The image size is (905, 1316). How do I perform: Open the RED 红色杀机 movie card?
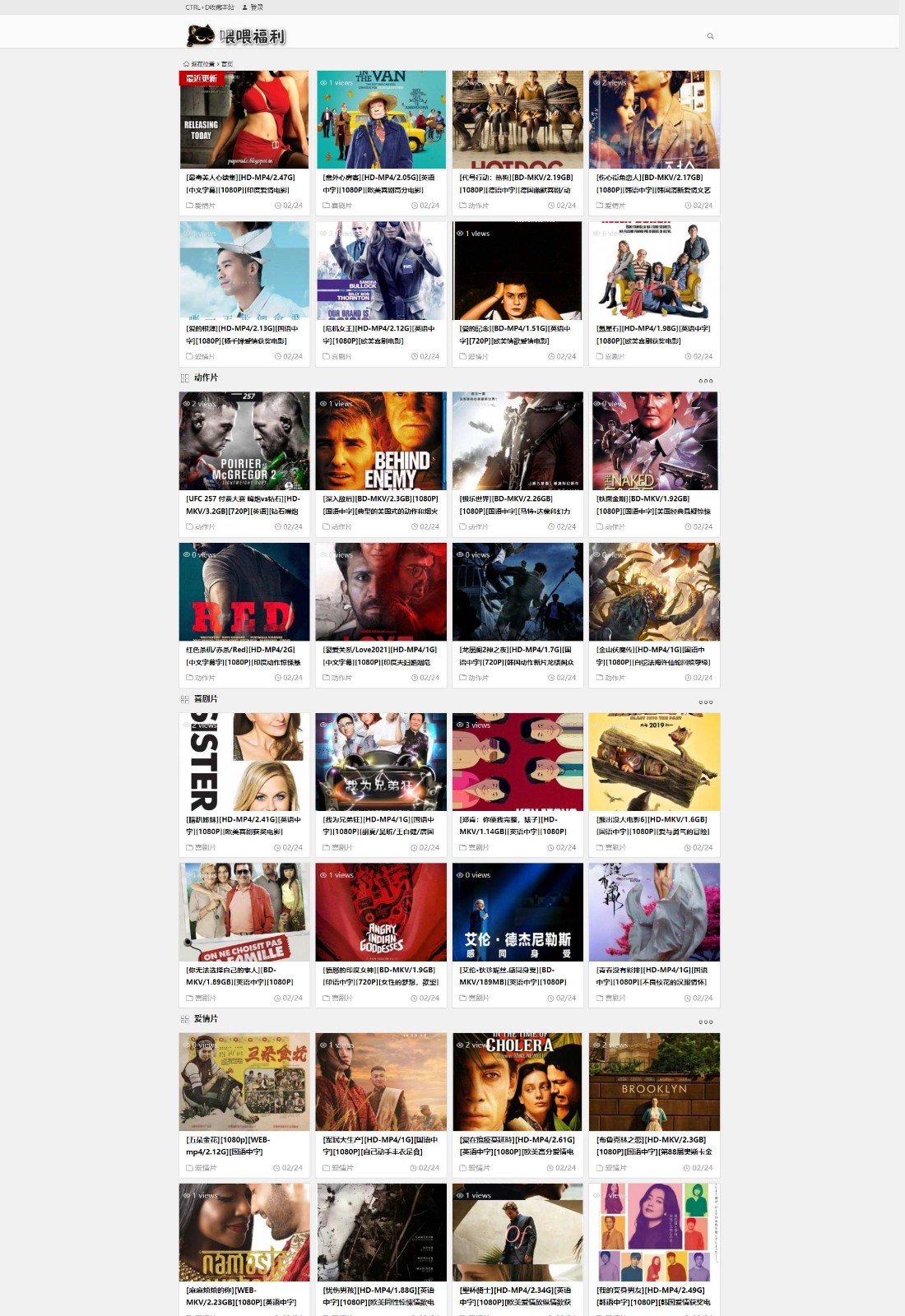tap(244, 592)
